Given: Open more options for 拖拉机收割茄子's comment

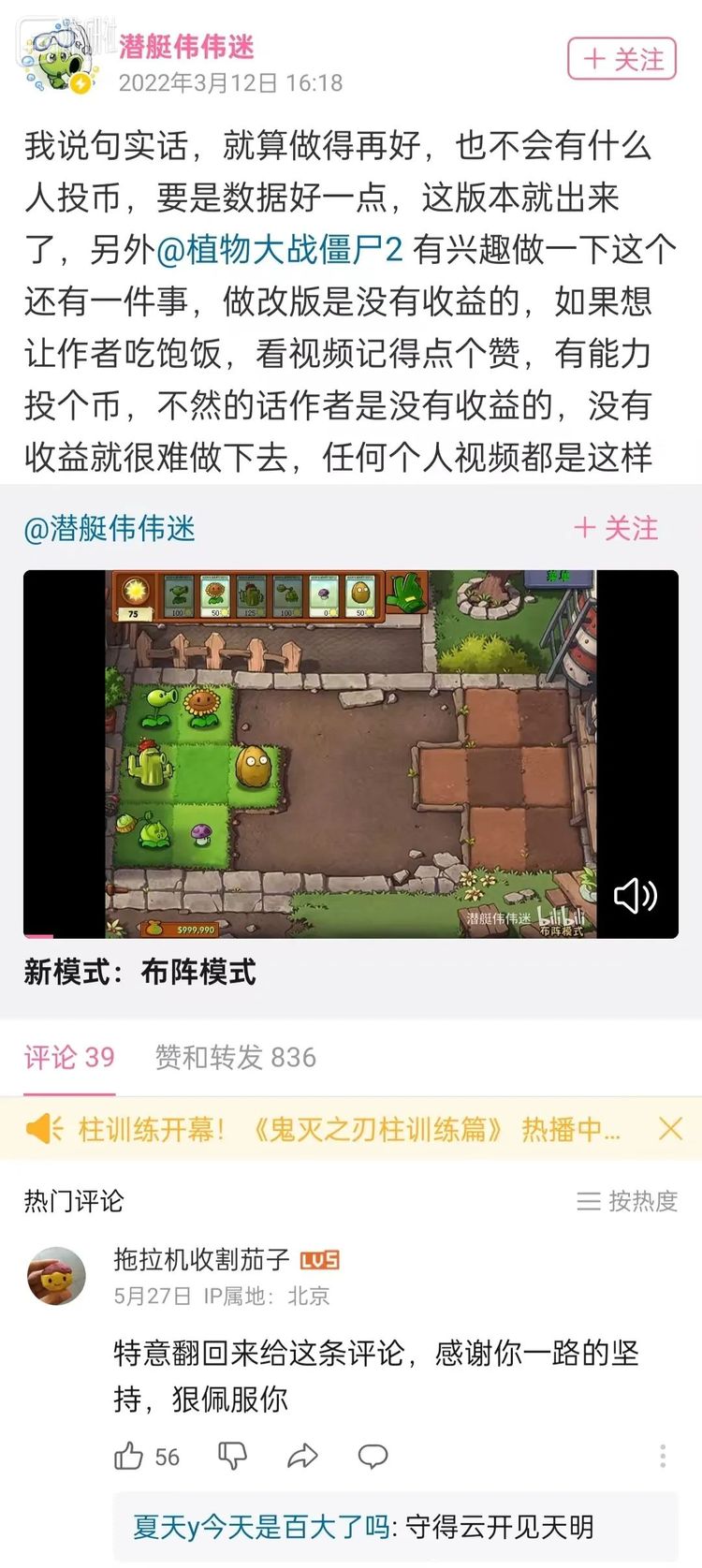Looking at the screenshot, I should 663,1456.
